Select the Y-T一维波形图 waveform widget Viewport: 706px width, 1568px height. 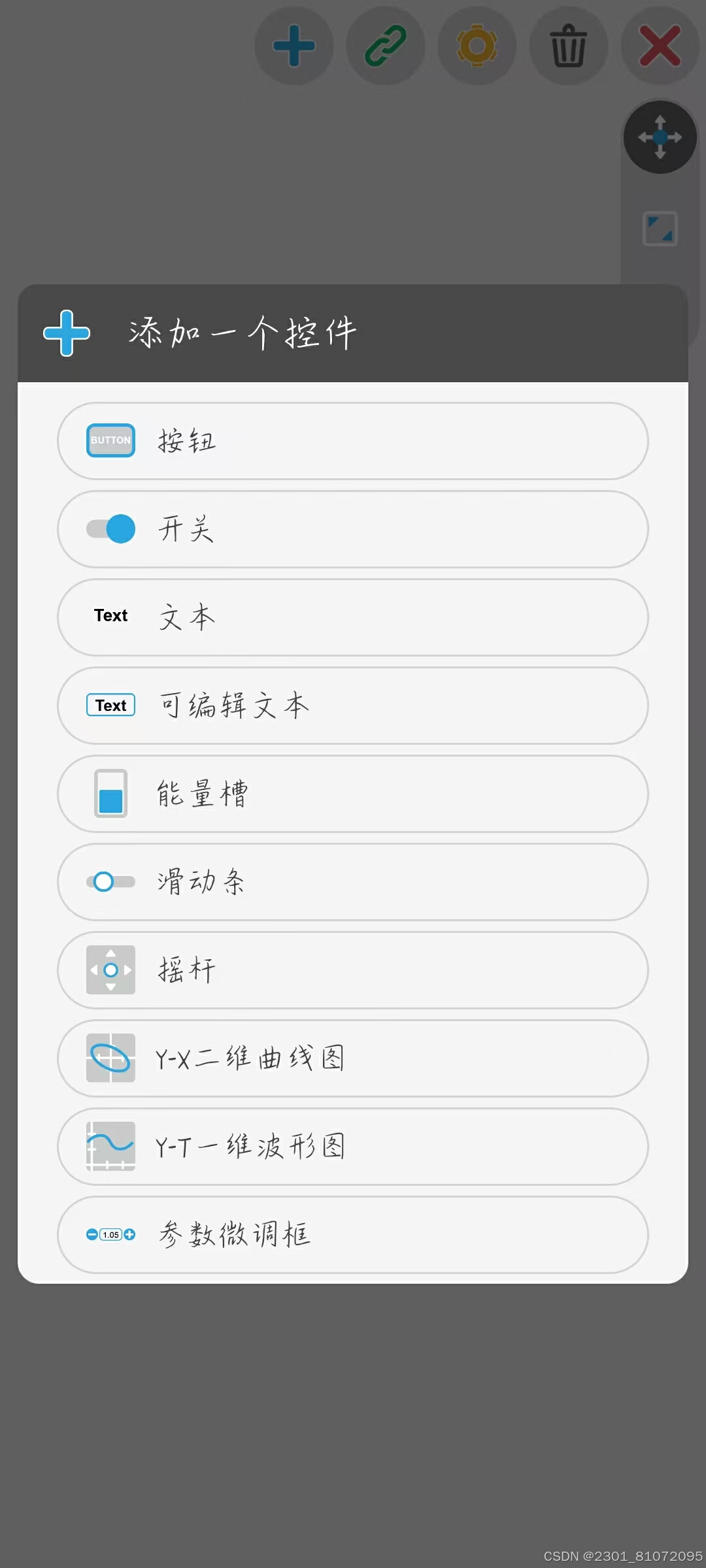353,1147
